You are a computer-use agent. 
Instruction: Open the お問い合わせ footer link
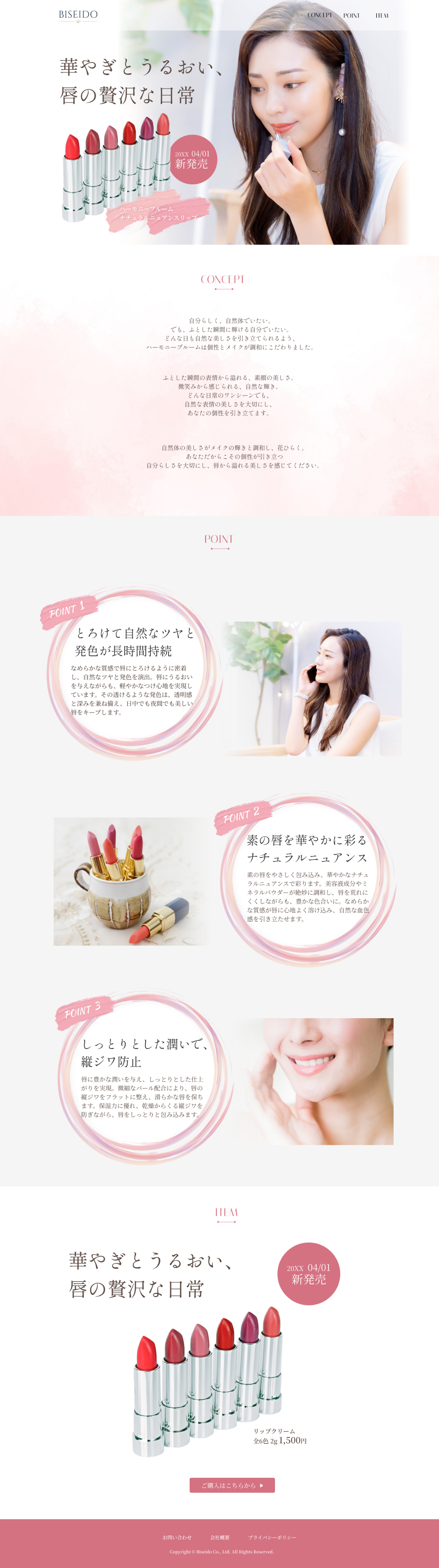pos(177,1537)
